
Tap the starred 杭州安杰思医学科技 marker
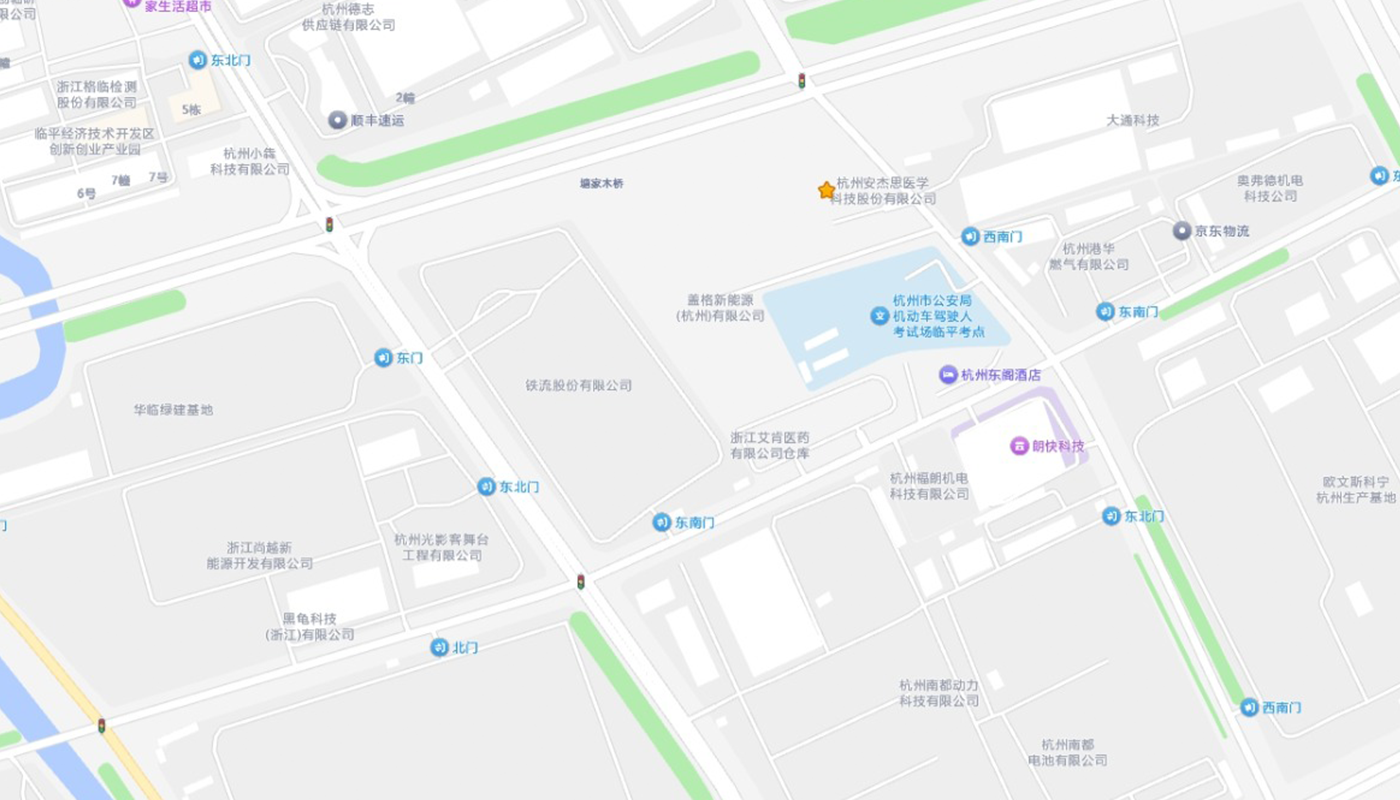pos(826,190)
